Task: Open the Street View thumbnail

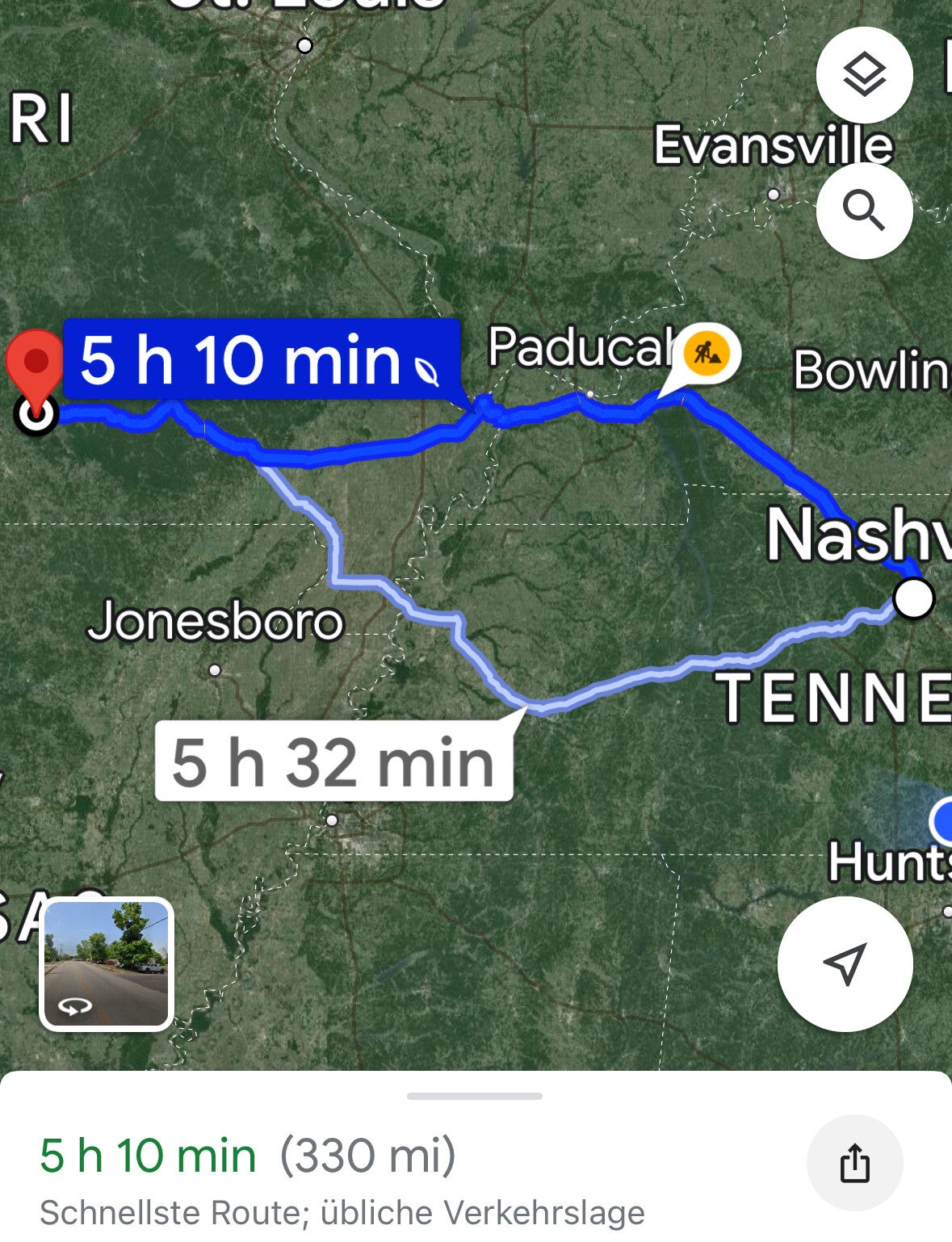Action: tap(106, 964)
